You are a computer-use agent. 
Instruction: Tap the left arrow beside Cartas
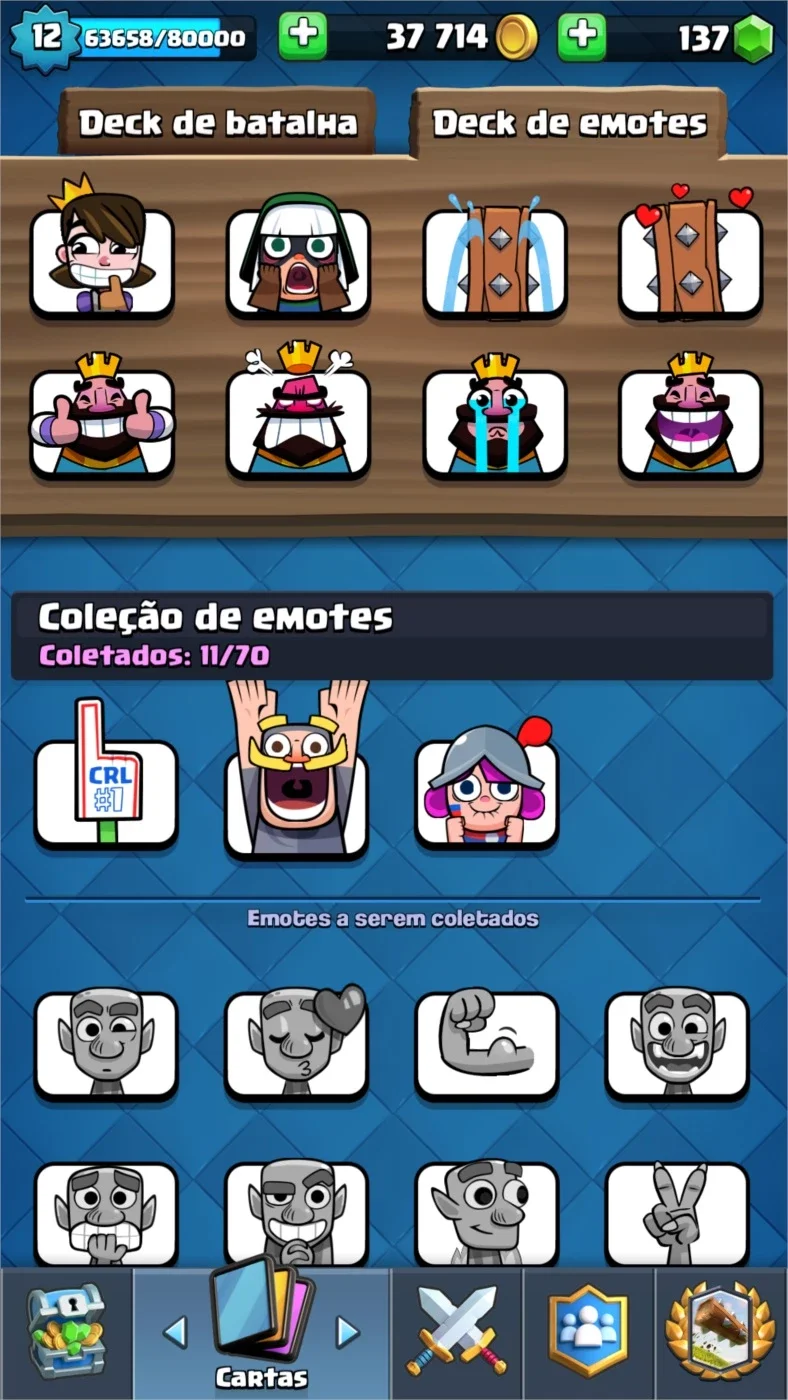point(175,1331)
